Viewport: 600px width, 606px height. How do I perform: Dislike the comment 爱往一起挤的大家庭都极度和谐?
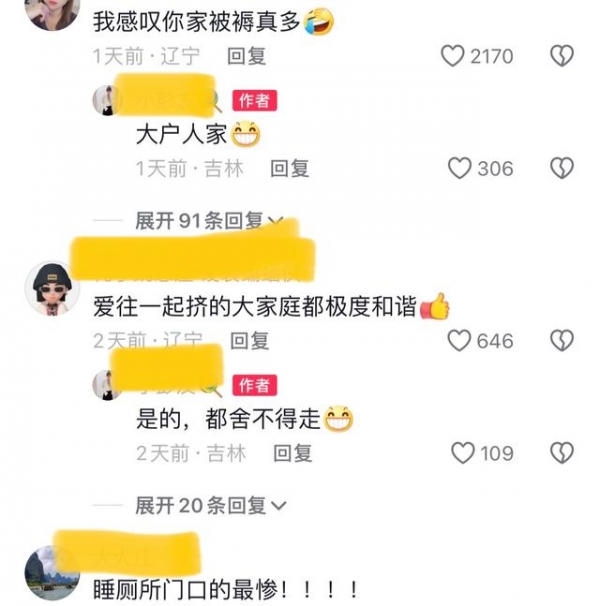(563, 341)
